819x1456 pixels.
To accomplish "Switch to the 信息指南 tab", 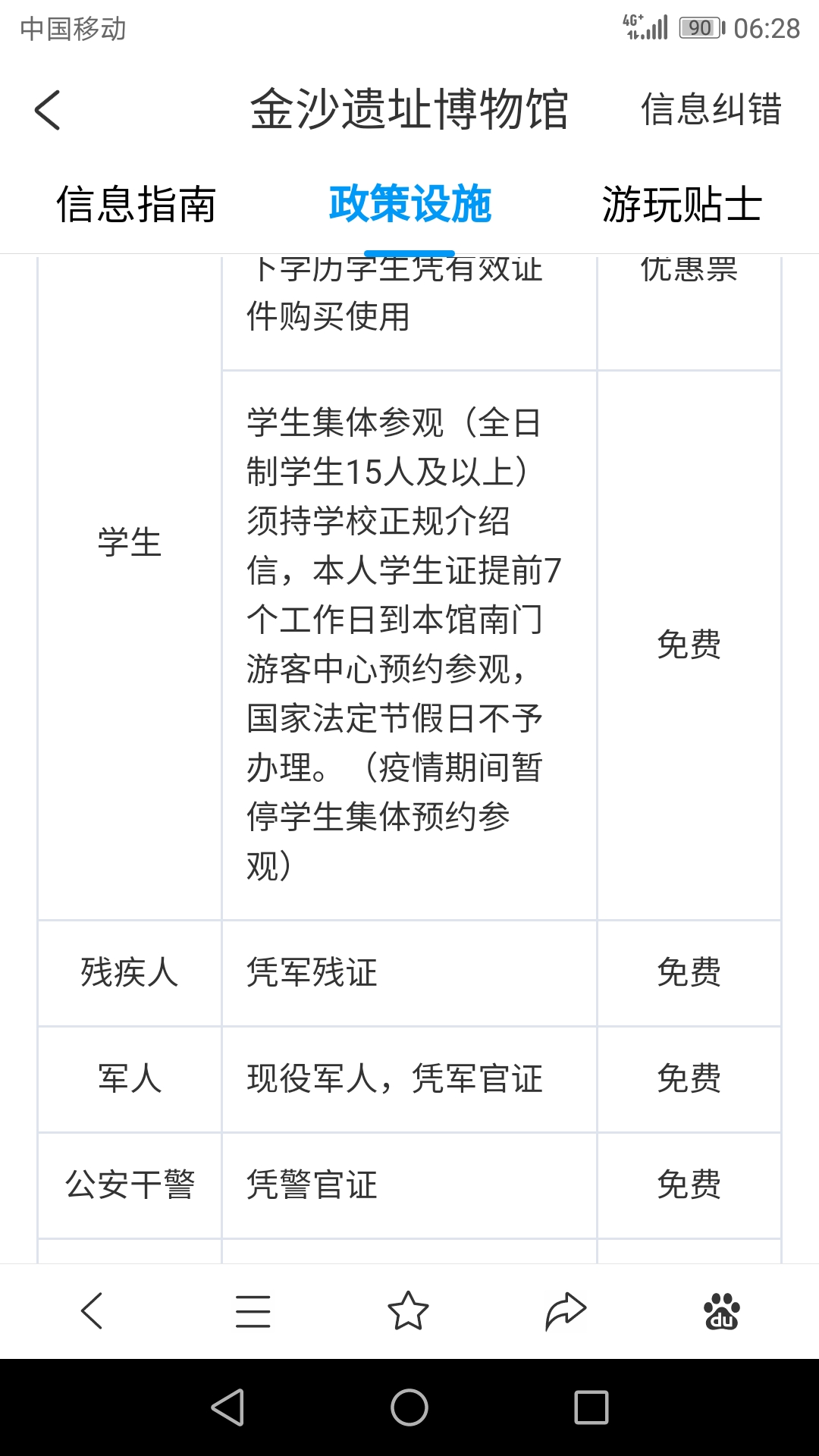I will click(136, 204).
